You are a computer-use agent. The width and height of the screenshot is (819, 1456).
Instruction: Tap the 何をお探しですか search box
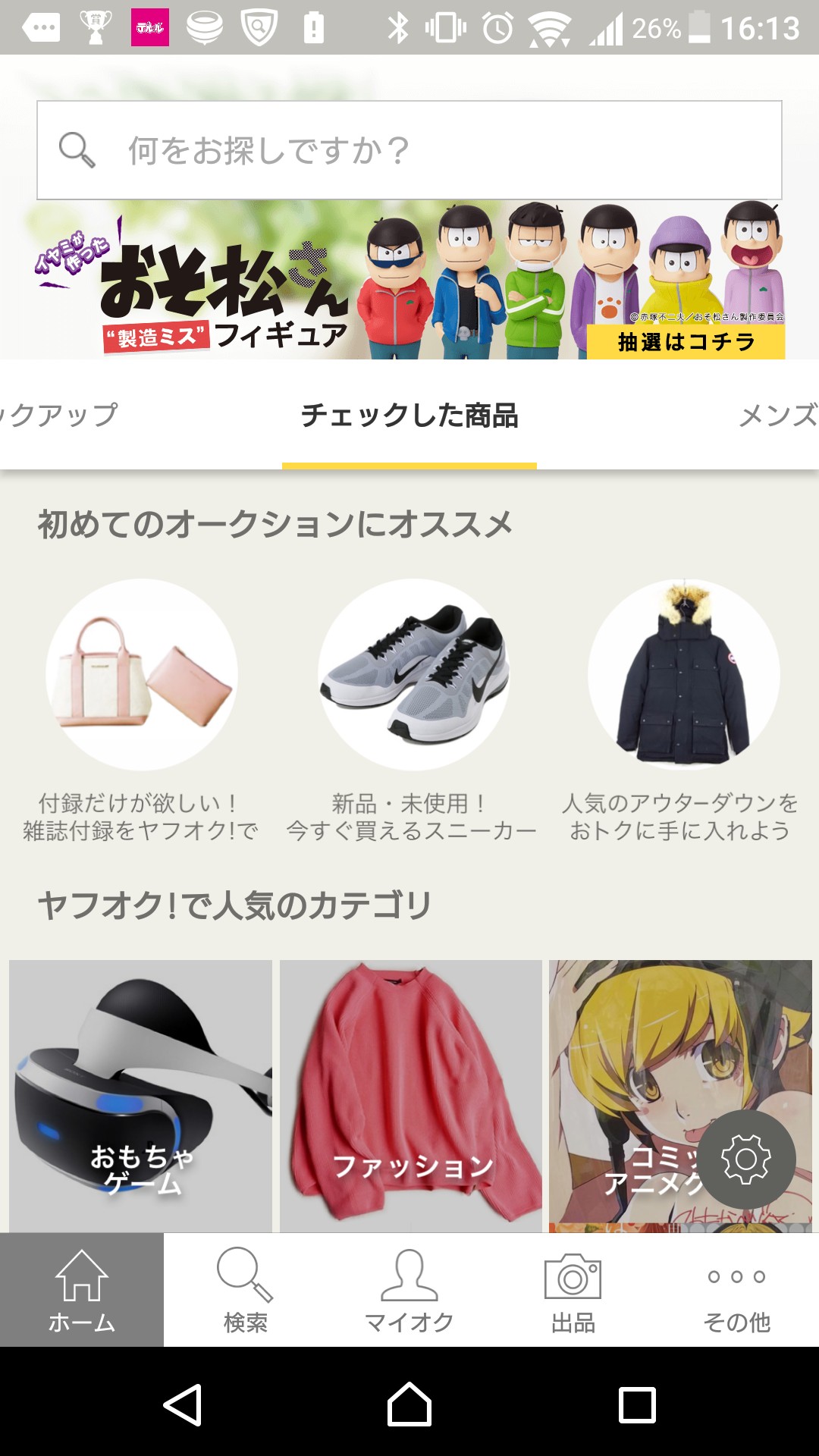[409, 150]
